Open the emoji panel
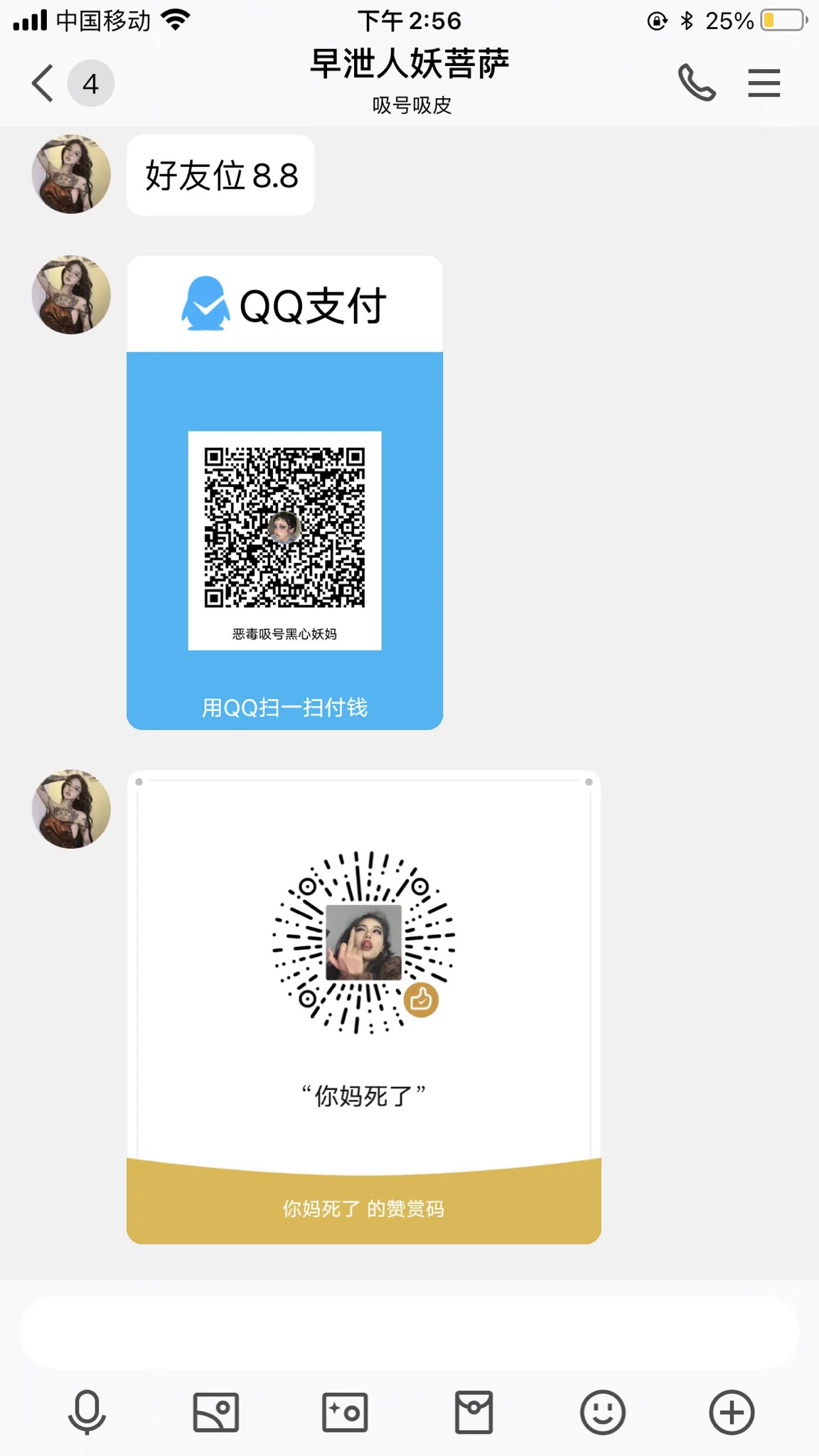 (602, 1412)
